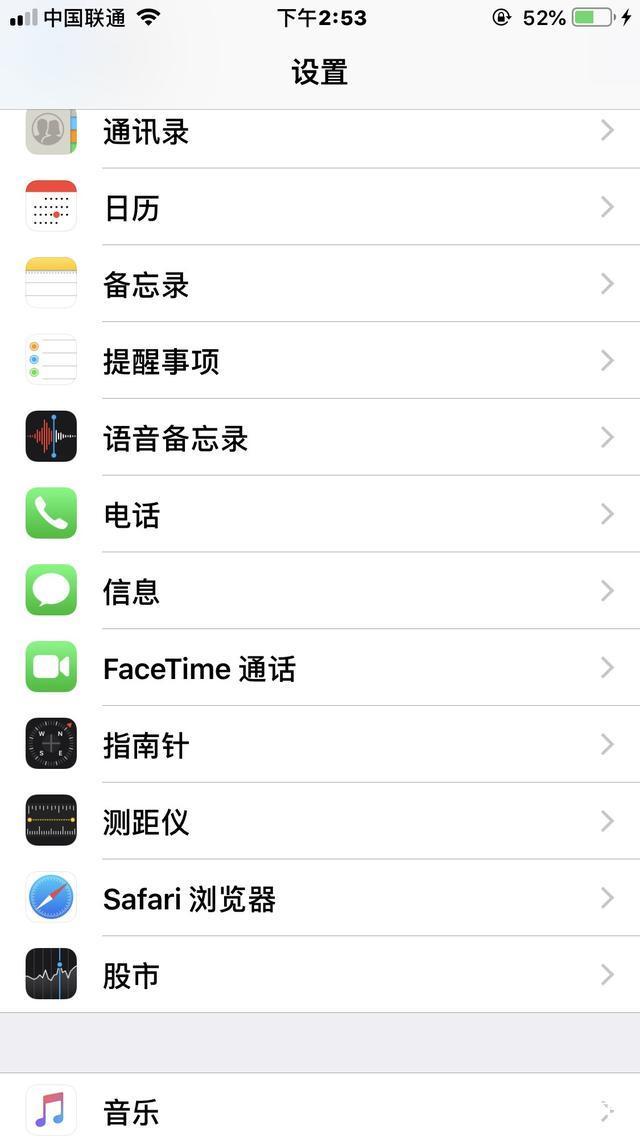Screen dimensions: 640x1138
Task: Open 通讯录 (Contacts) settings
Action: pyautogui.click(x=320, y=132)
